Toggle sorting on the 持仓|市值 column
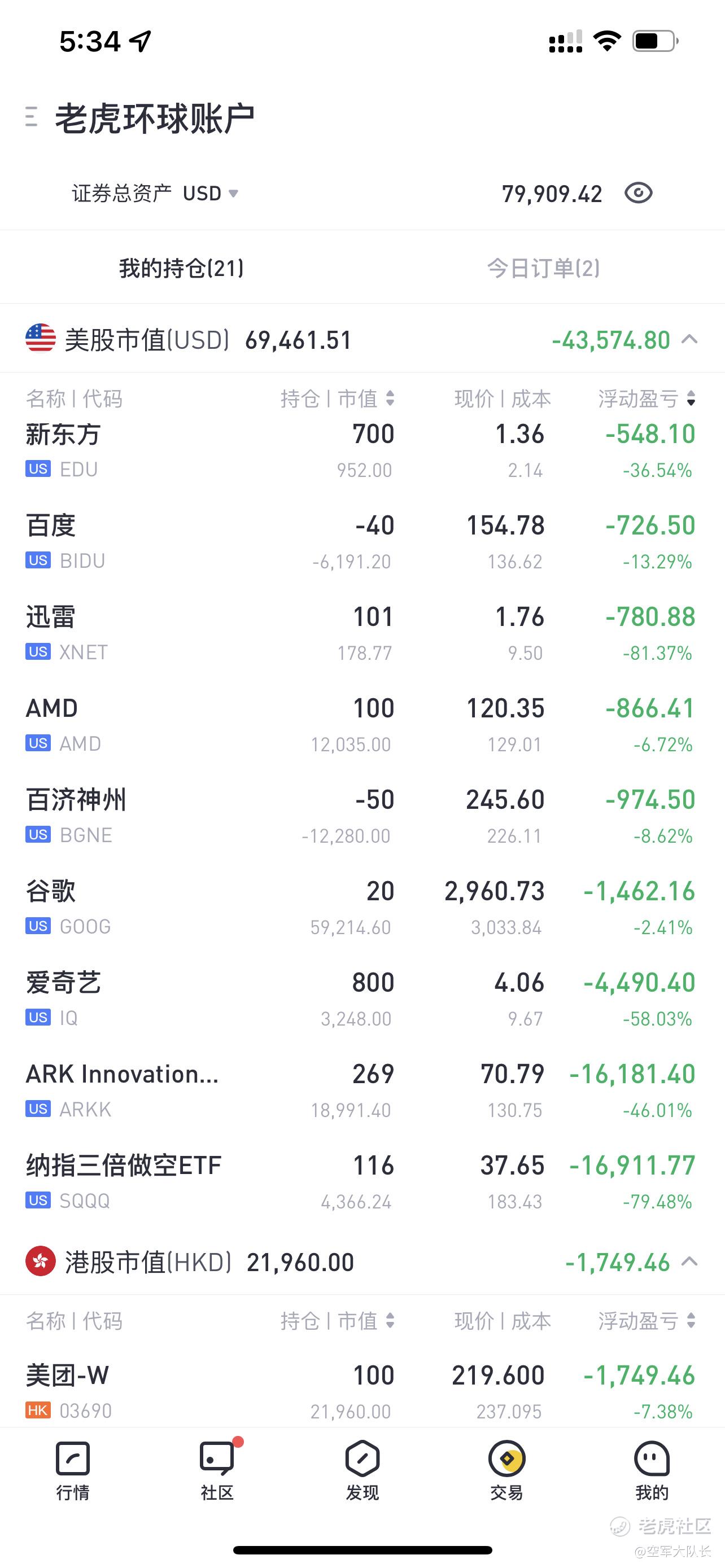This screenshot has width=725, height=1568. 392,398
